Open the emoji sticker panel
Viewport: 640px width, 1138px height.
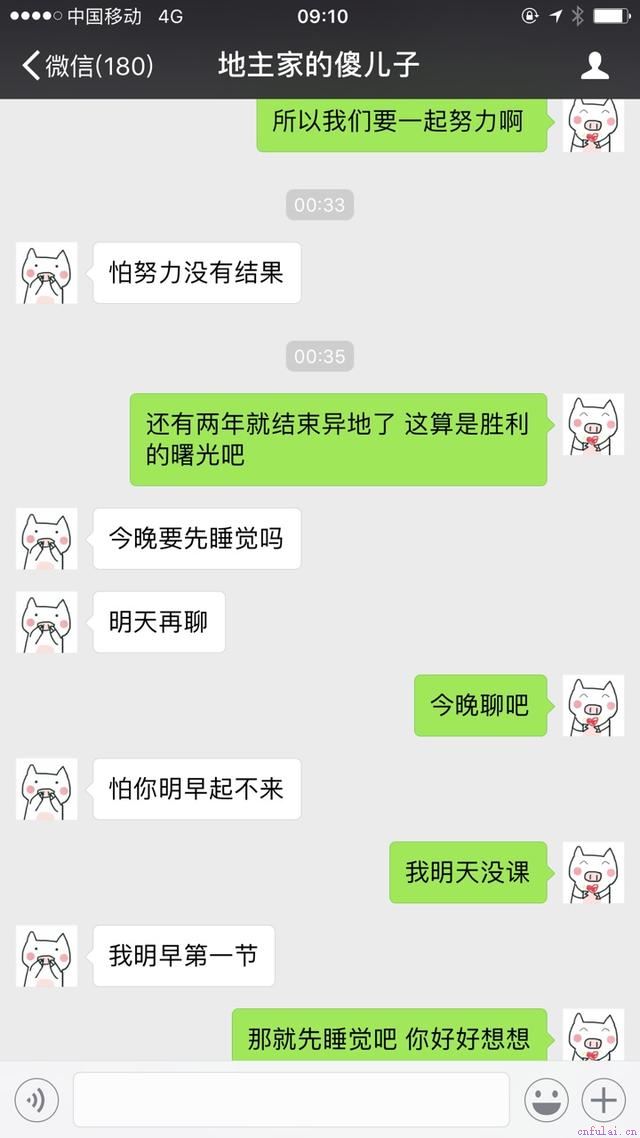click(546, 1101)
